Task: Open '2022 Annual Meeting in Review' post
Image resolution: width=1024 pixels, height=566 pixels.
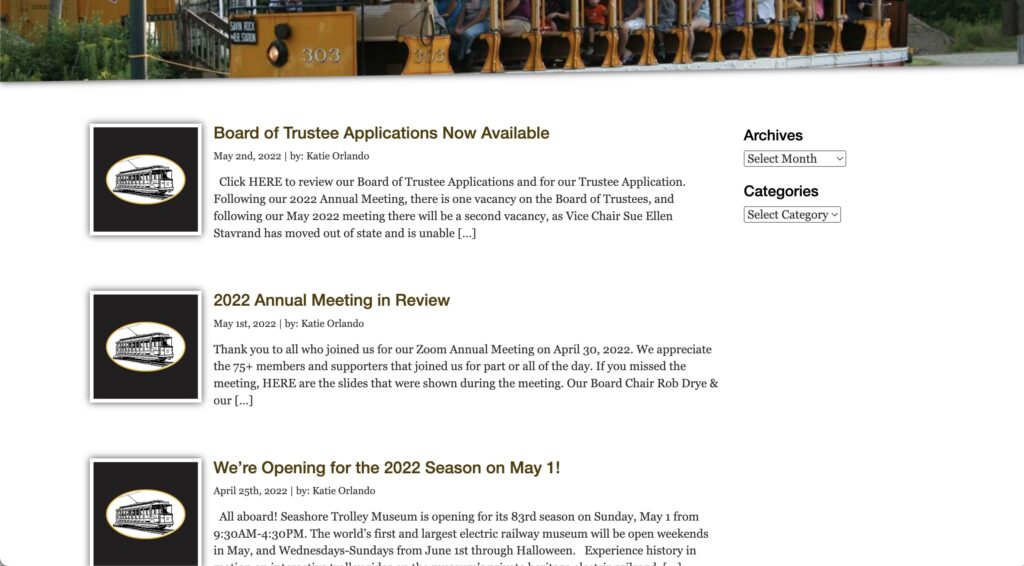Action: coord(331,300)
